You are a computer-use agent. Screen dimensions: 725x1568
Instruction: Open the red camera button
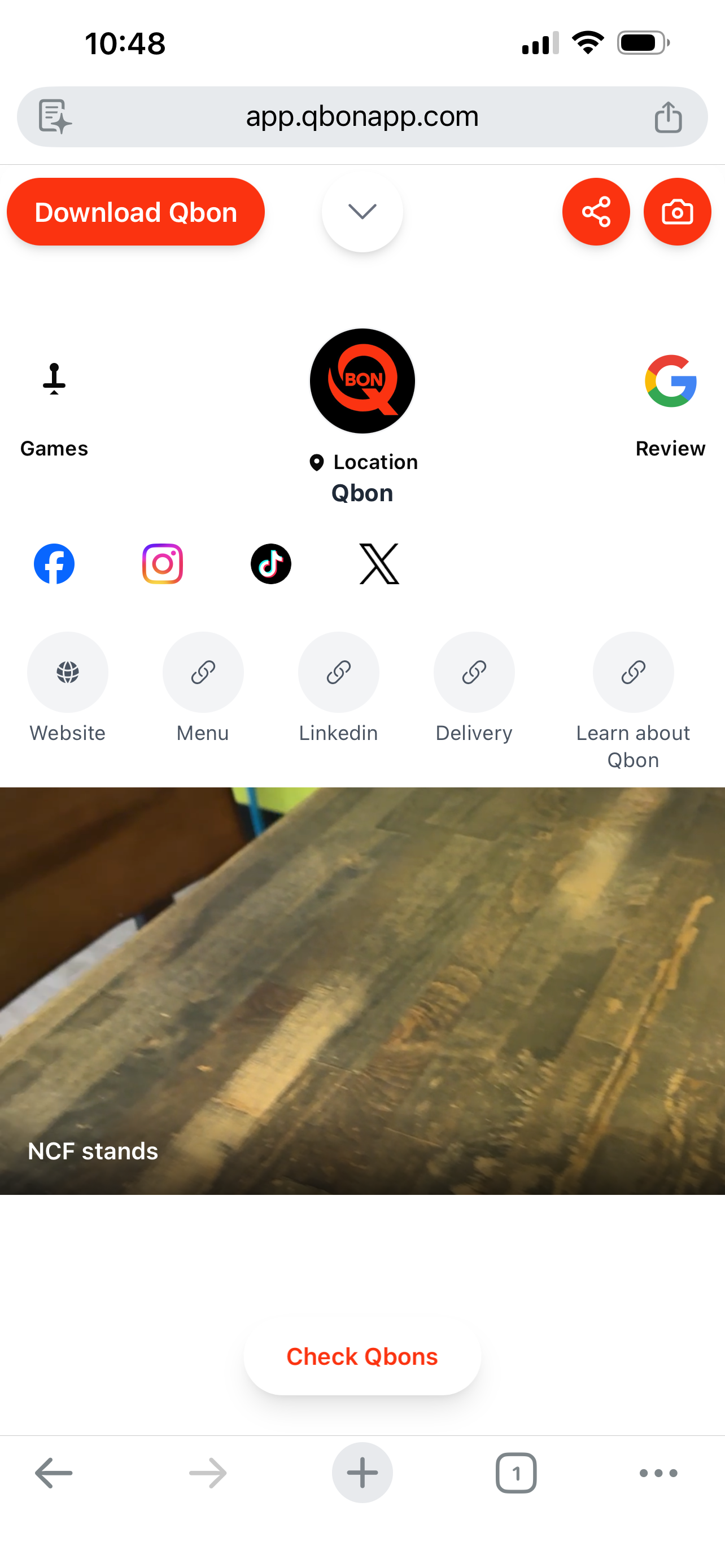pyautogui.click(x=677, y=212)
